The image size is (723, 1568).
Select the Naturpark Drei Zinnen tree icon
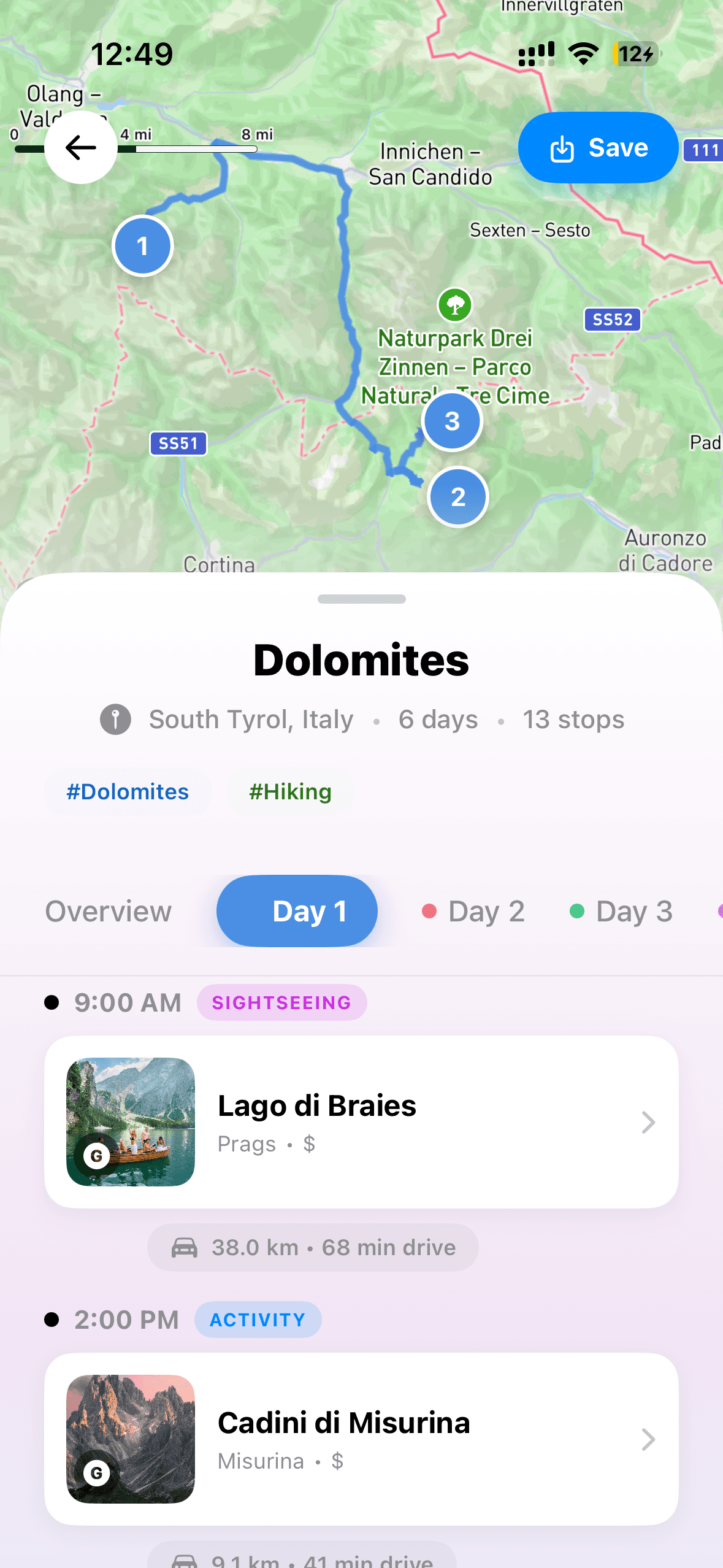click(x=454, y=305)
